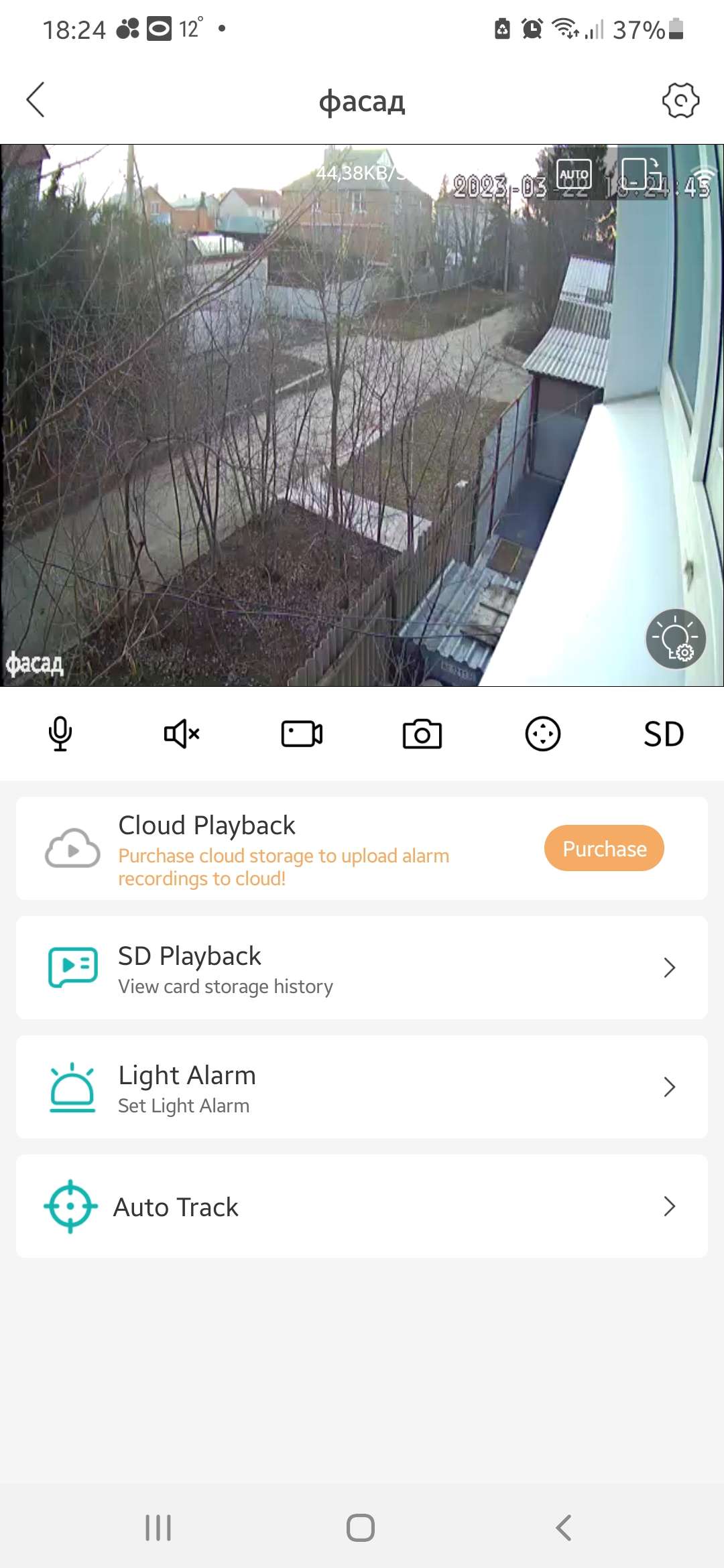Take a snapshot with the camera icon
Screen dimensions: 724x1568
(x=422, y=734)
